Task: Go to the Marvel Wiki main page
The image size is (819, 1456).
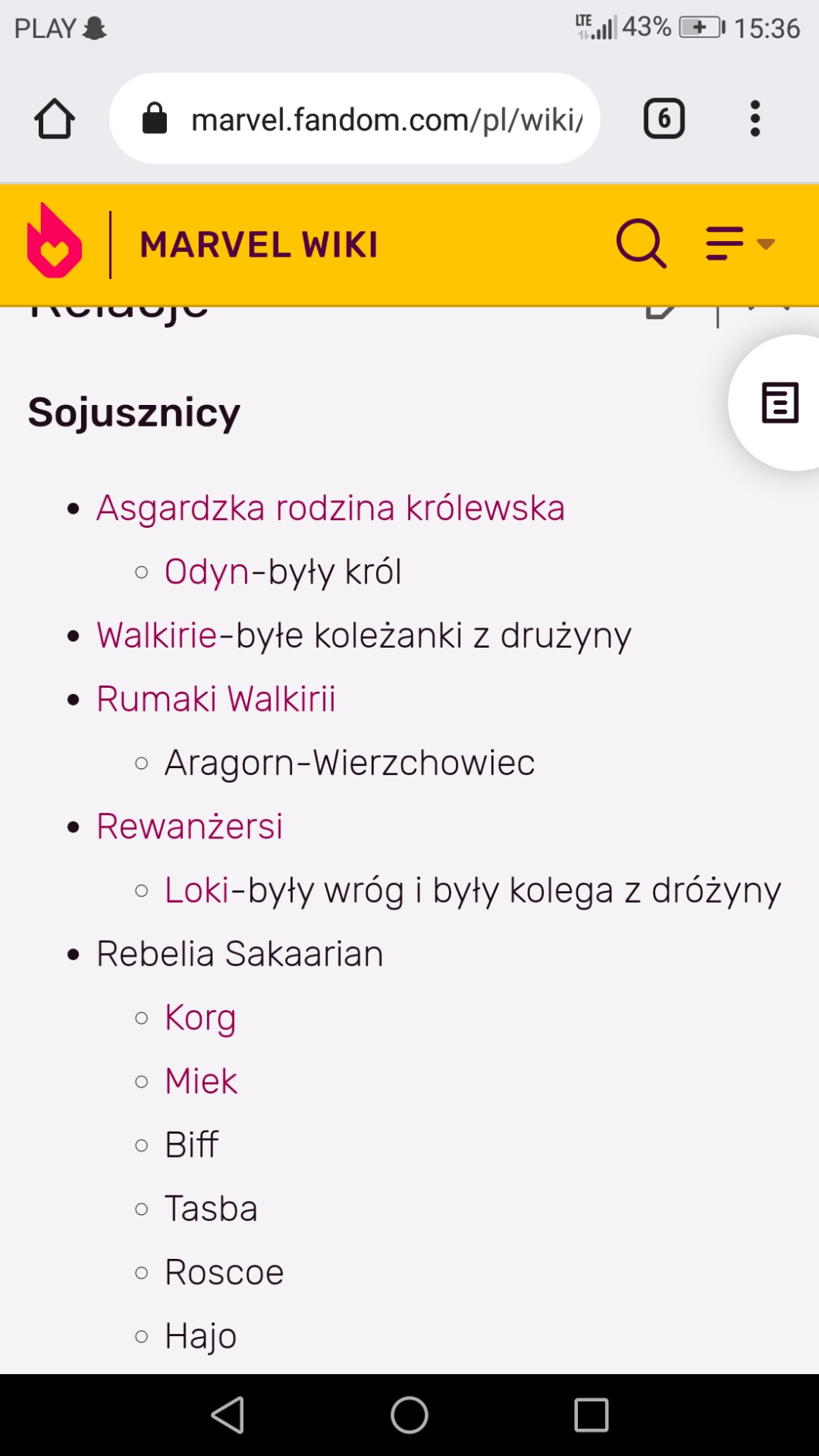Action: [259, 245]
